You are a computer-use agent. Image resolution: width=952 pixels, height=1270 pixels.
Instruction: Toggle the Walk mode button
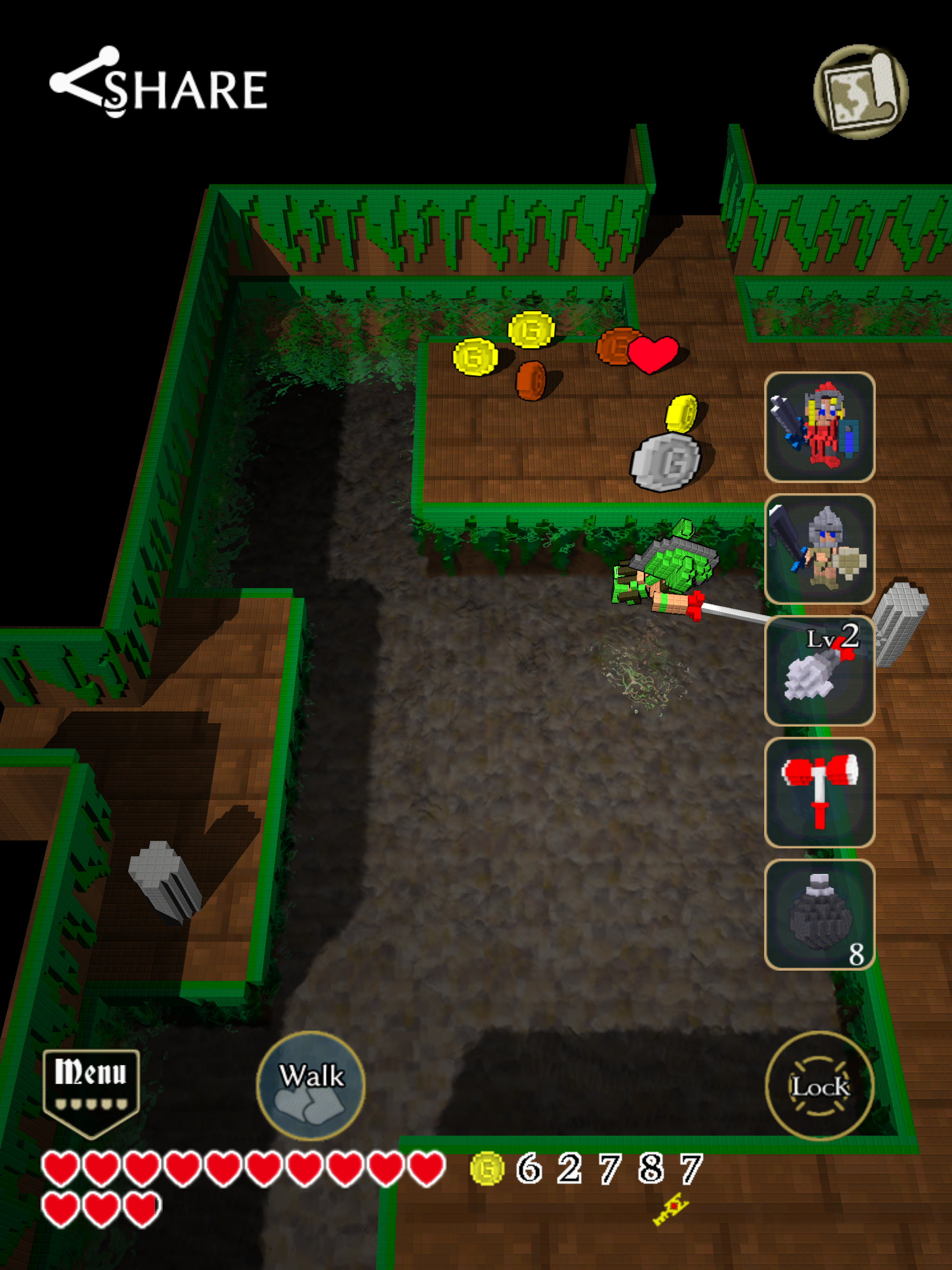pyautogui.click(x=311, y=1085)
